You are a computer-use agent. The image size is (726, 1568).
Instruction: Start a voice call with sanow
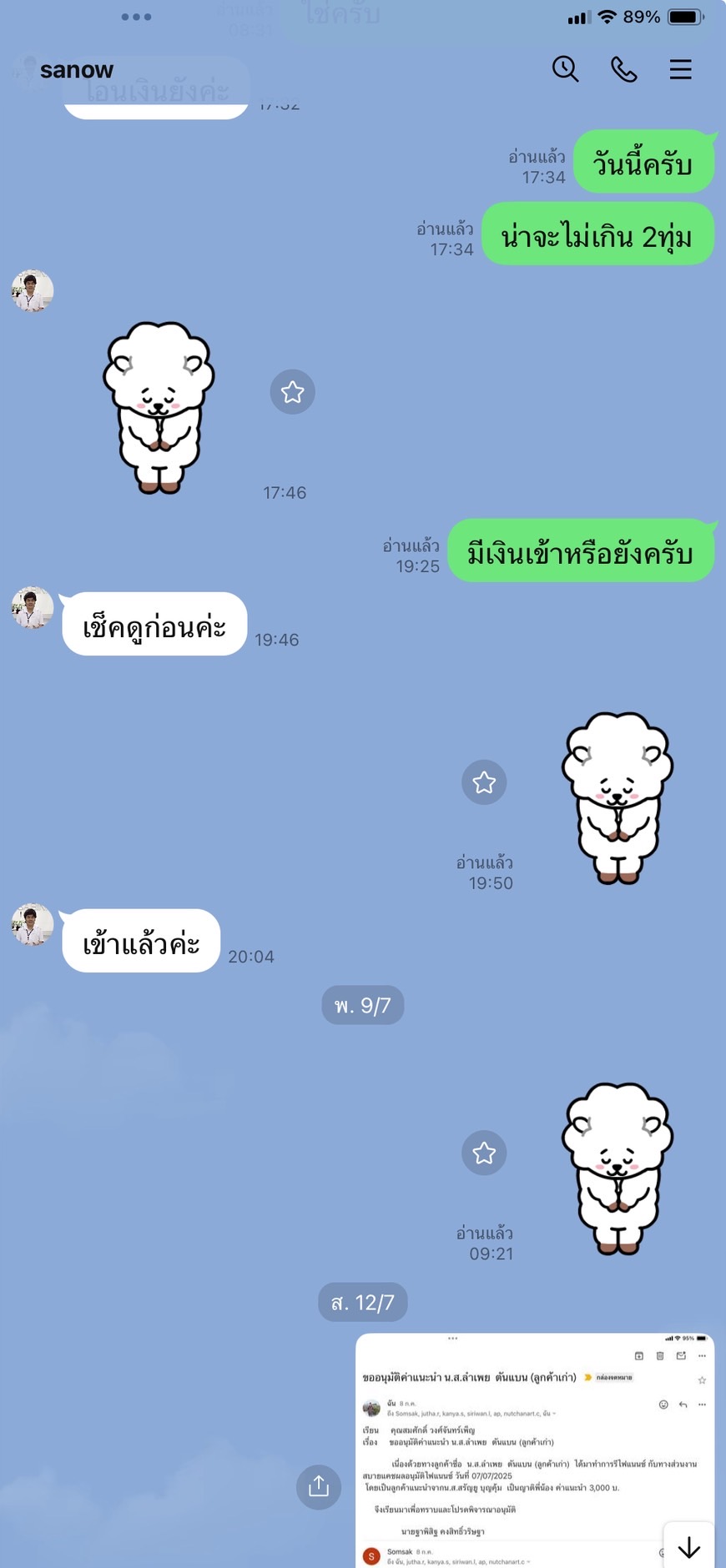click(623, 69)
